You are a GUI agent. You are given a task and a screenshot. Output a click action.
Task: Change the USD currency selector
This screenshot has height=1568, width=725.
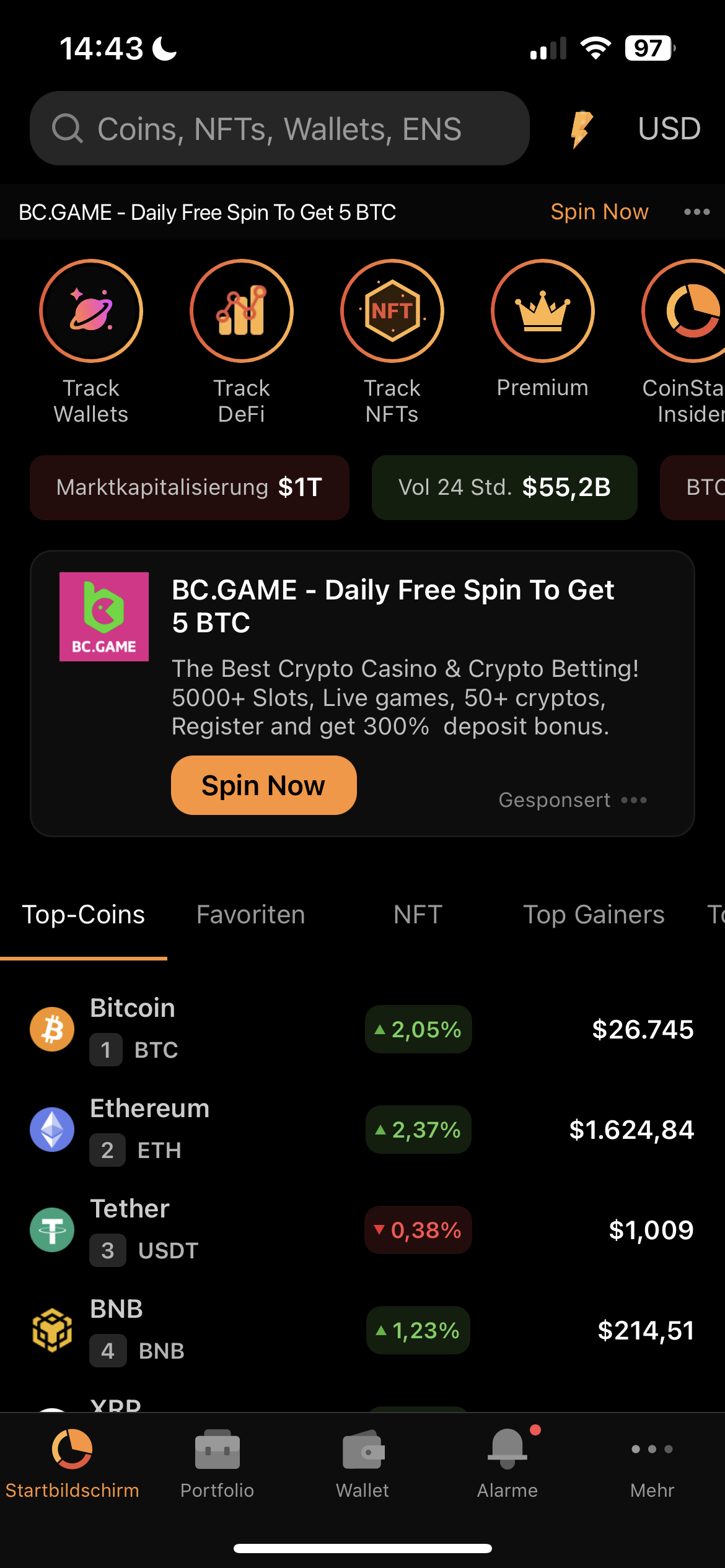(669, 129)
